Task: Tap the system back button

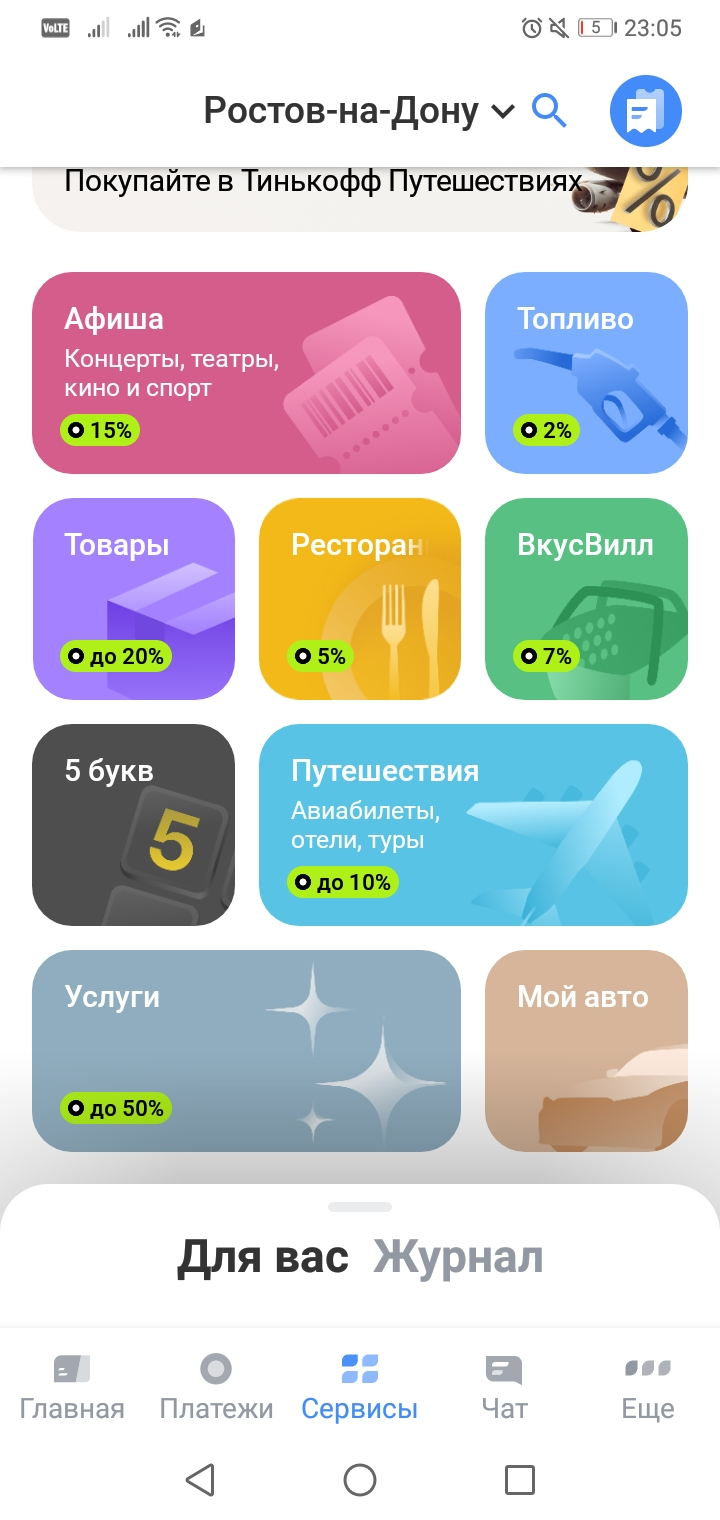Action: pos(200,1479)
